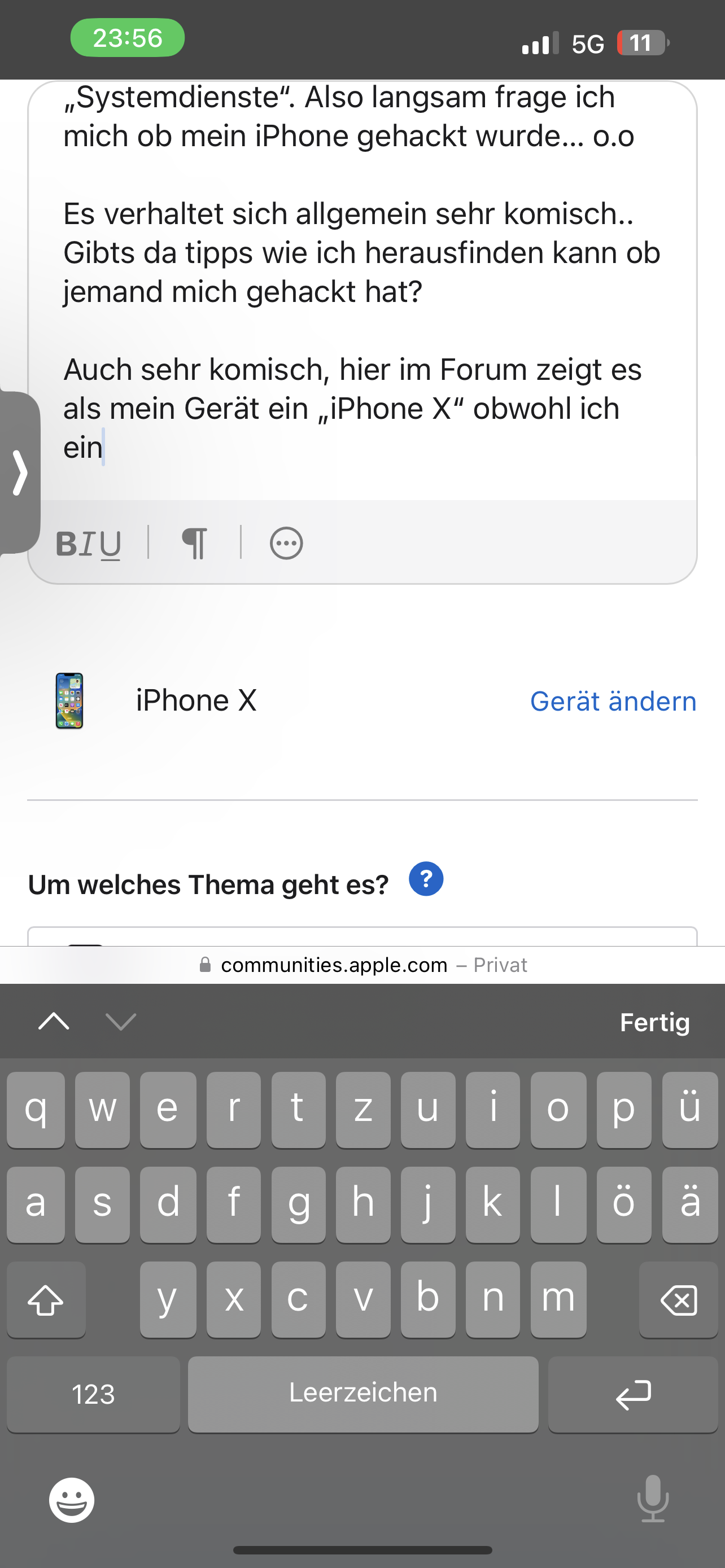Open more editor options
The image size is (725, 1568).
[286, 544]
